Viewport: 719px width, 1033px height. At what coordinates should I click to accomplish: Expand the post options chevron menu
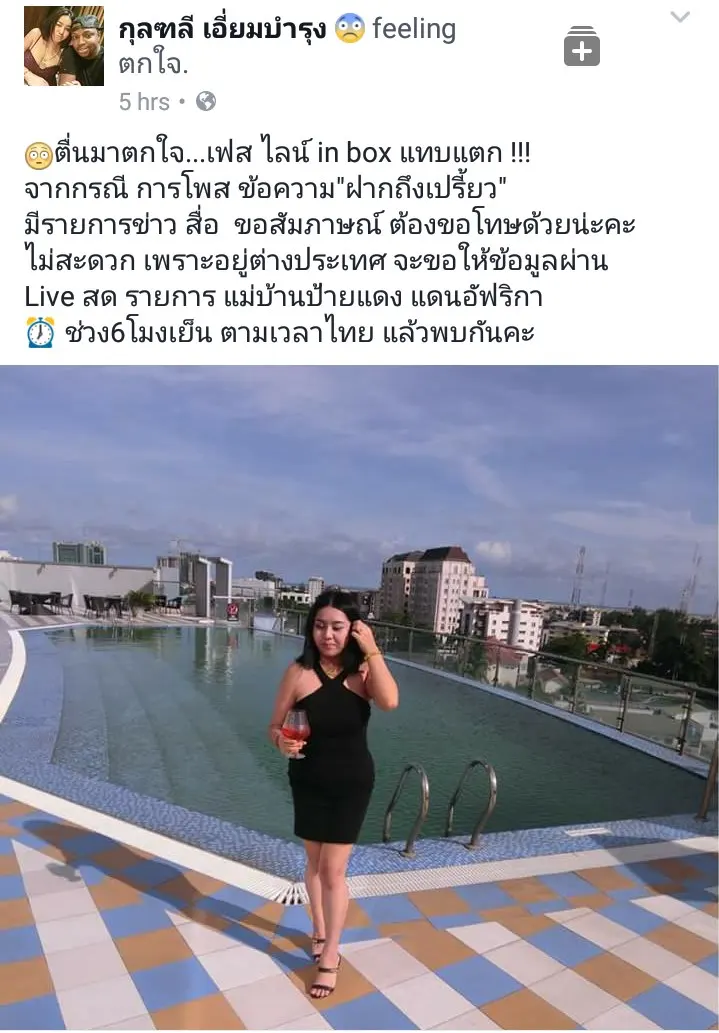pos(680,17)
